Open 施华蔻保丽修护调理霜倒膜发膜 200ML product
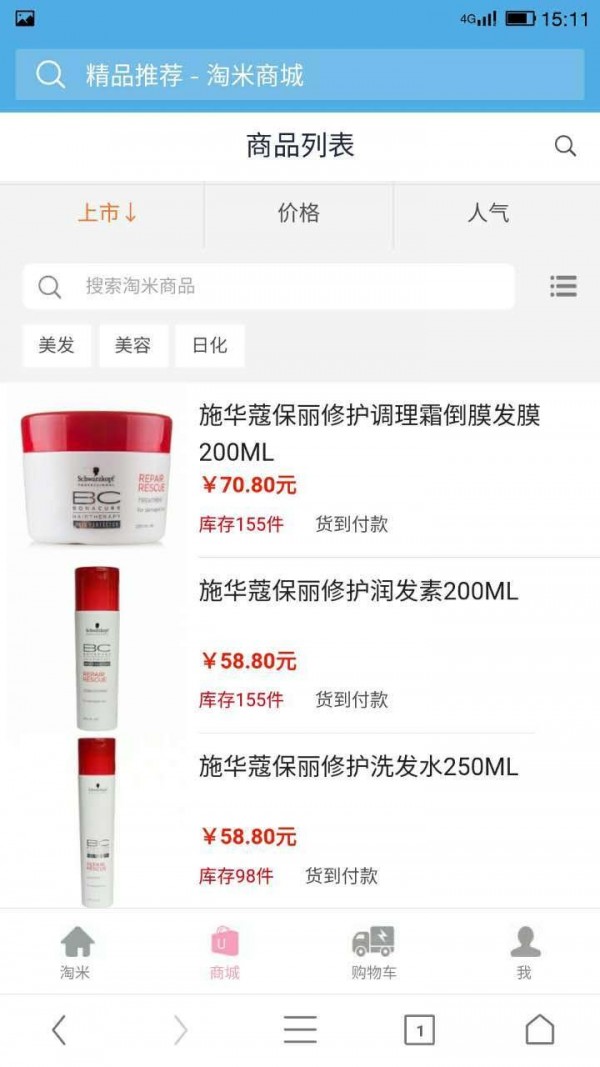Viewport: 600px width, 1067px height. (369, 431)
